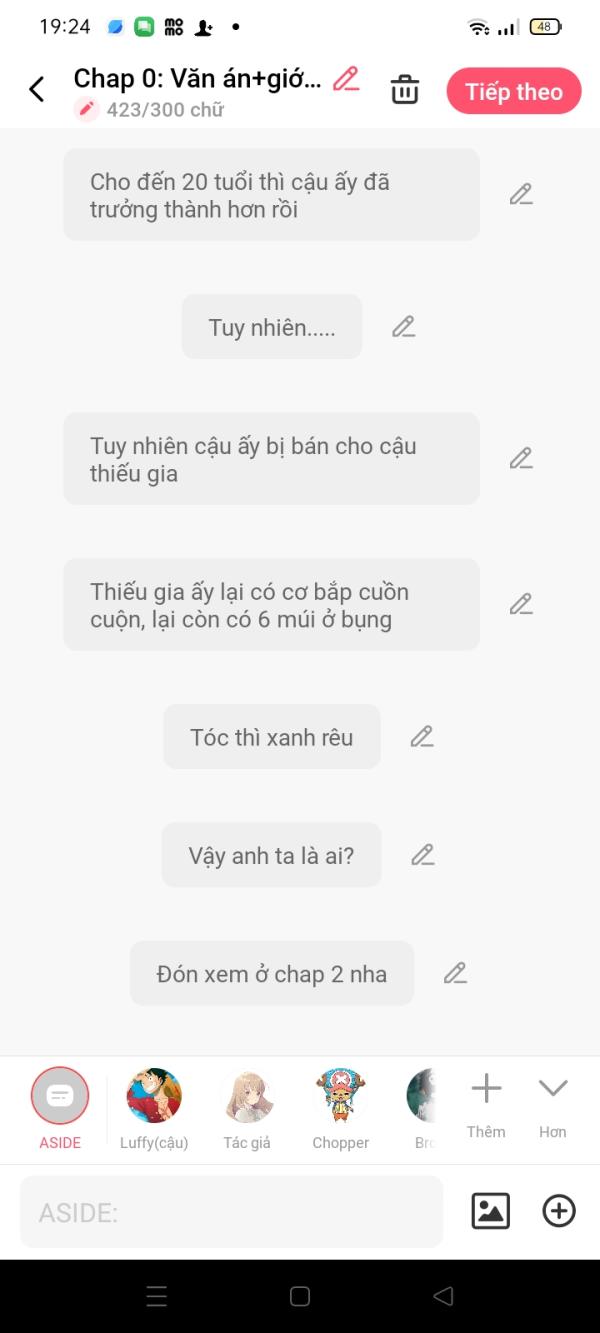Open more options with the circled plus
This screenshot has width=600, height=1333.
558,1211
